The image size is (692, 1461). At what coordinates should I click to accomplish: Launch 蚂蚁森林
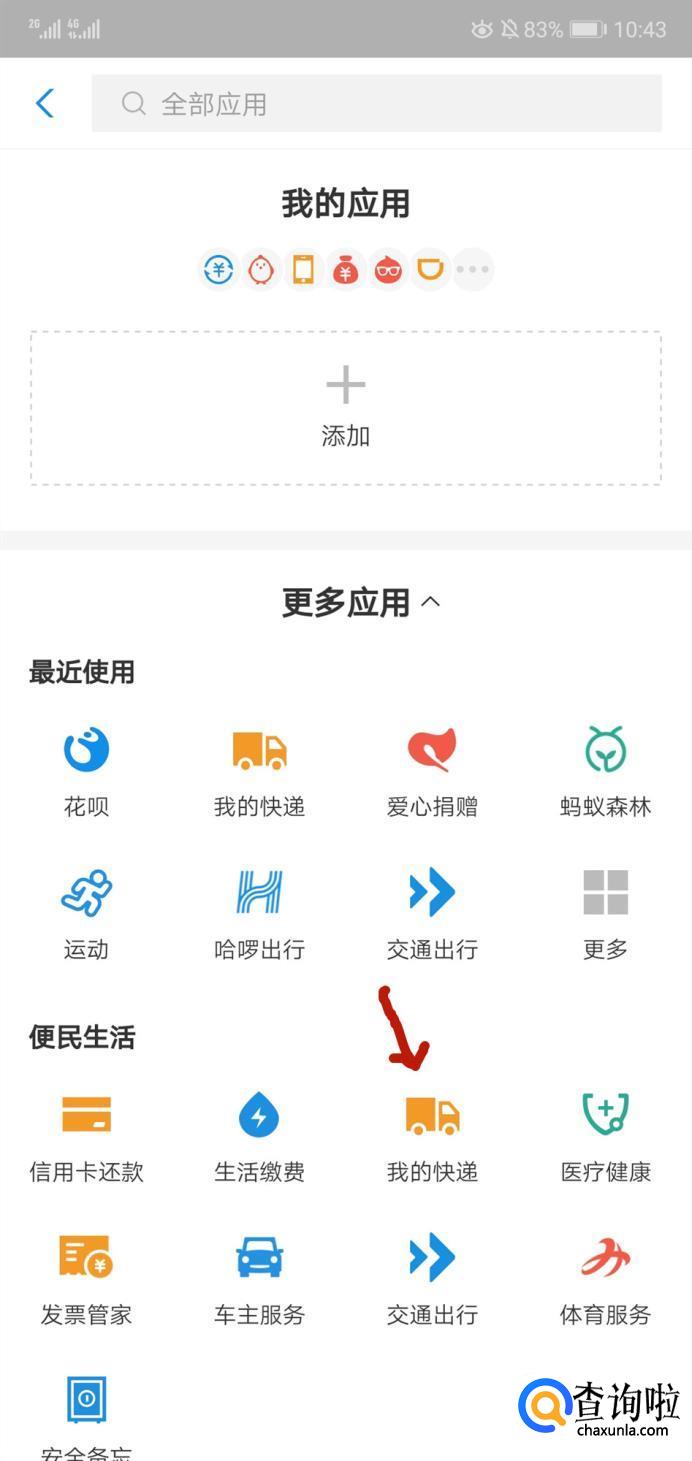click(606, 772)
